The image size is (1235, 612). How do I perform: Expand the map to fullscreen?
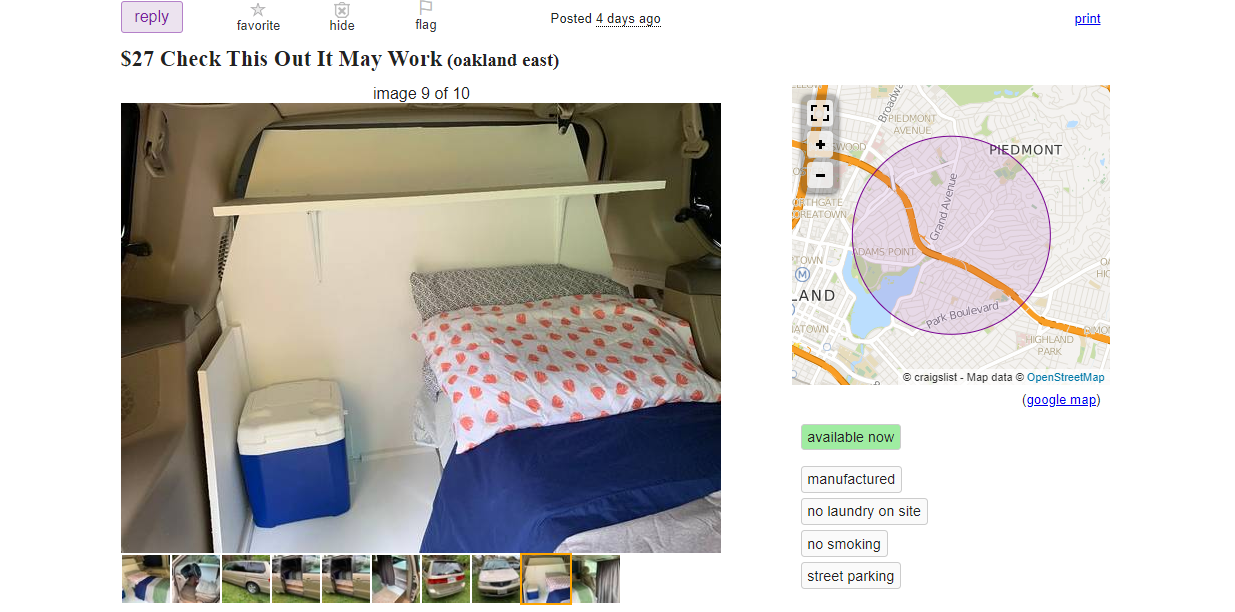(x=820, y=113)
